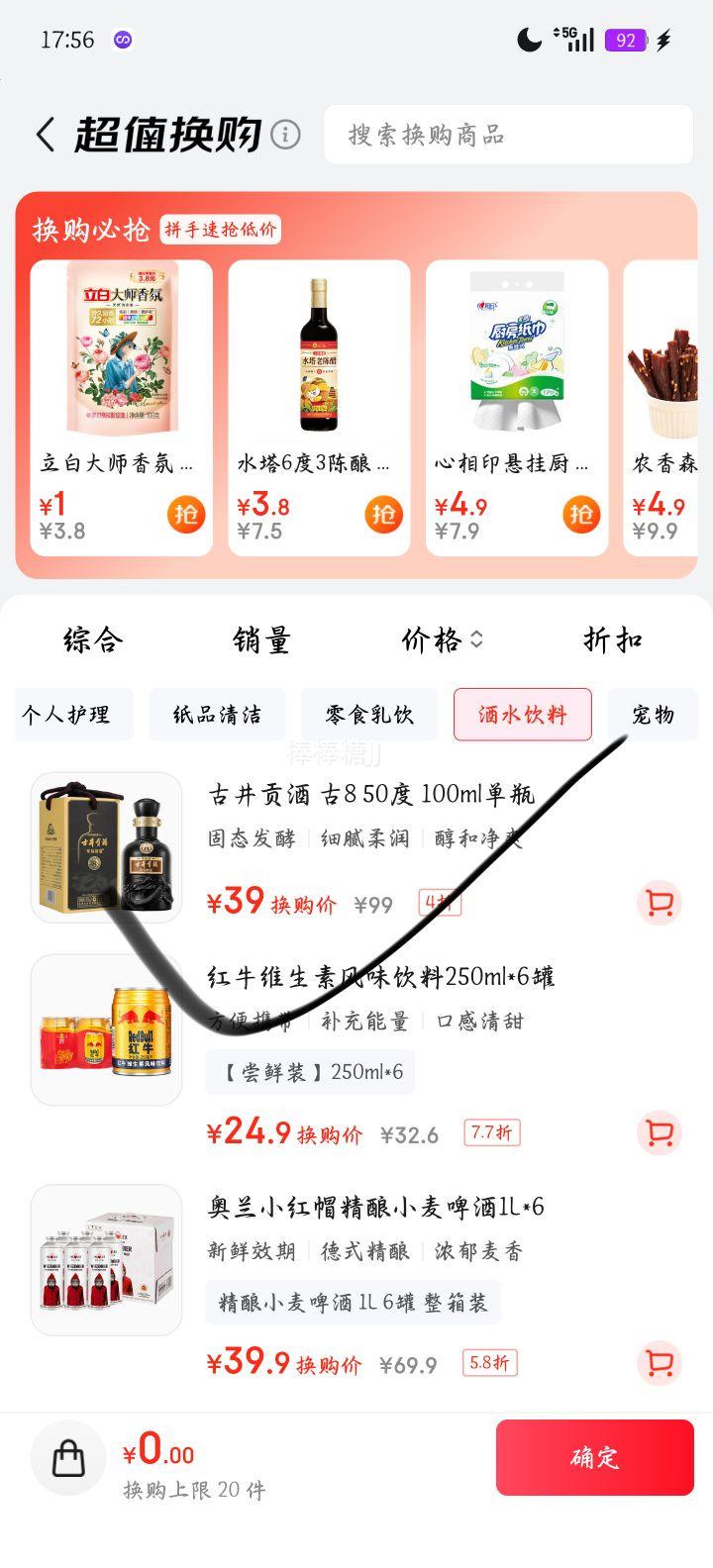Screen dimensions: 713x1568
Task: Tap the 抢 button on 心相印悬挂厨 paper towel
Action: (x=581, y=514)
